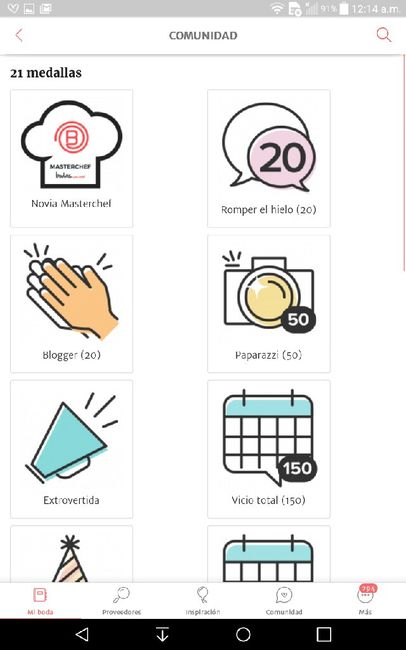
Task: Select the Vicio total (150) medal
Action: [x=269, y=449]
